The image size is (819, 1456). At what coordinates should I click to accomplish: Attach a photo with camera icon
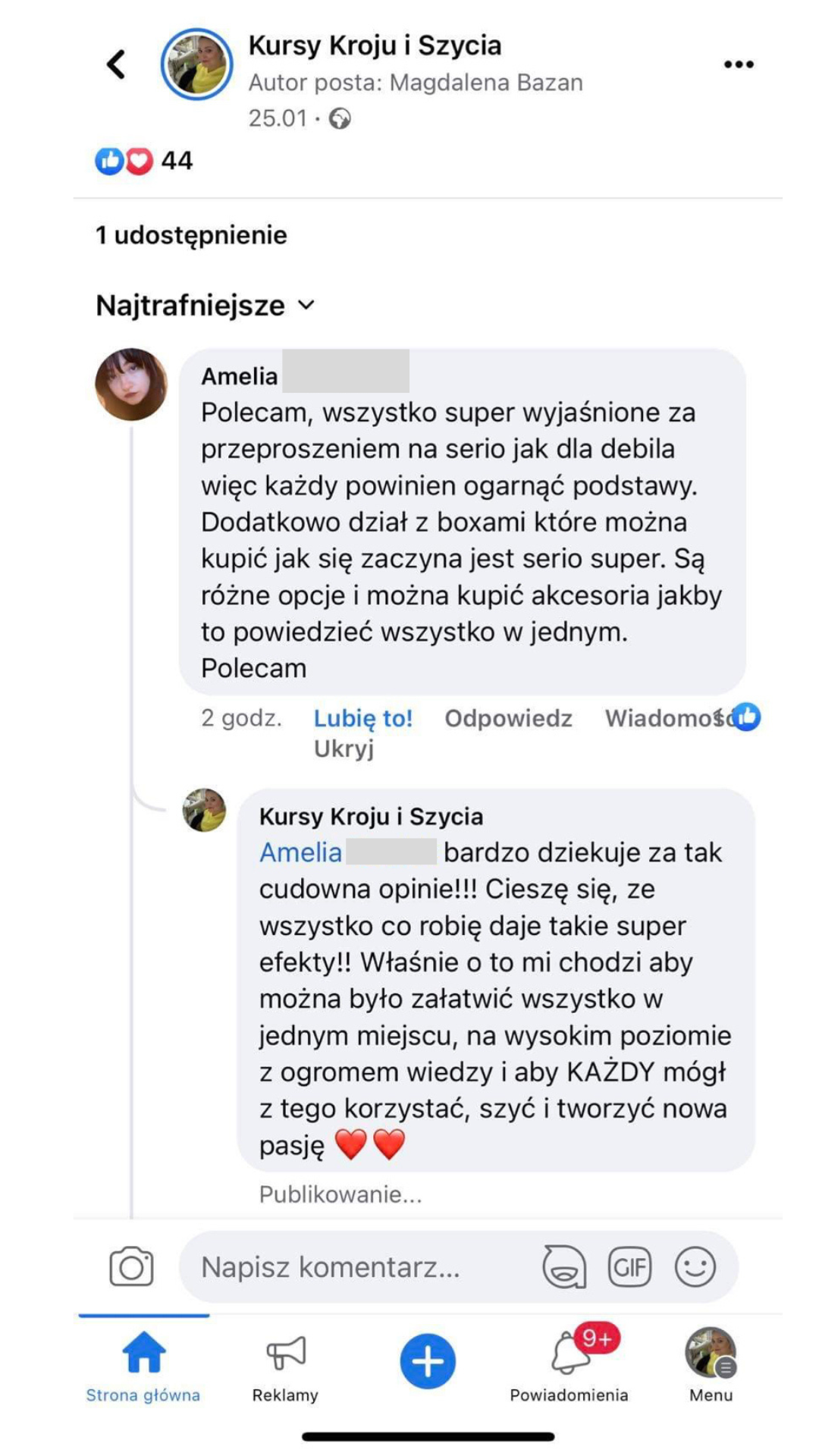pos(131,1266)
